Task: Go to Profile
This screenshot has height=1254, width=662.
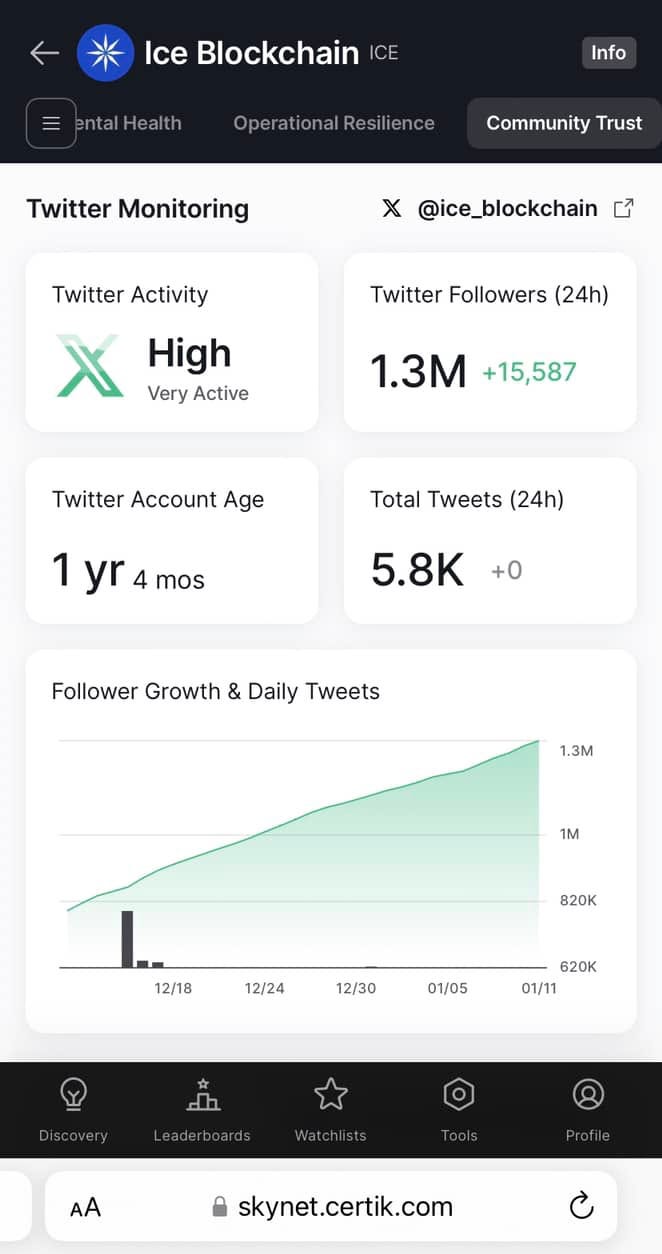Action: click(587, 1109)
